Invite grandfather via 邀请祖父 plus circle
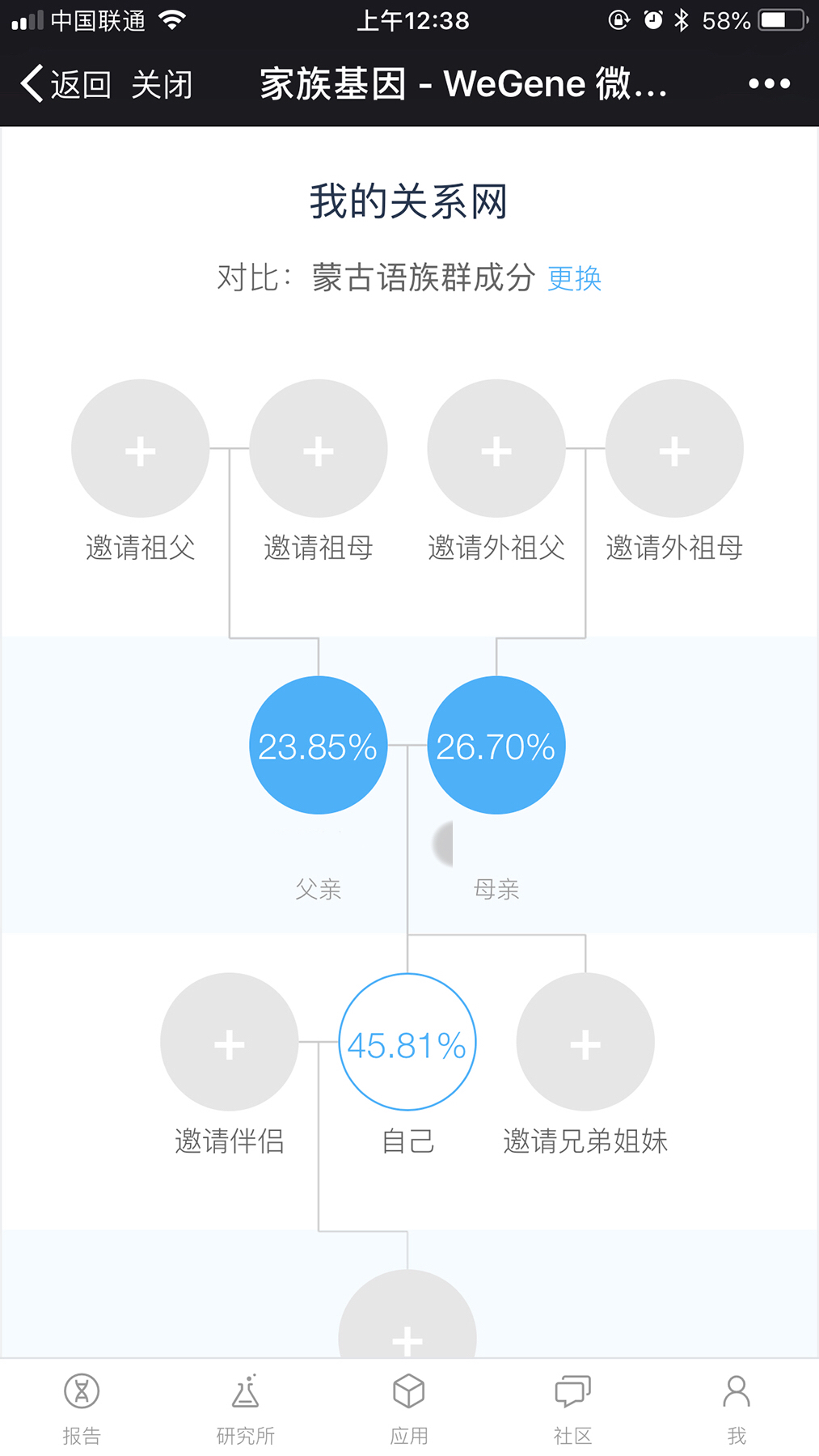 click(x=140, y=449)
